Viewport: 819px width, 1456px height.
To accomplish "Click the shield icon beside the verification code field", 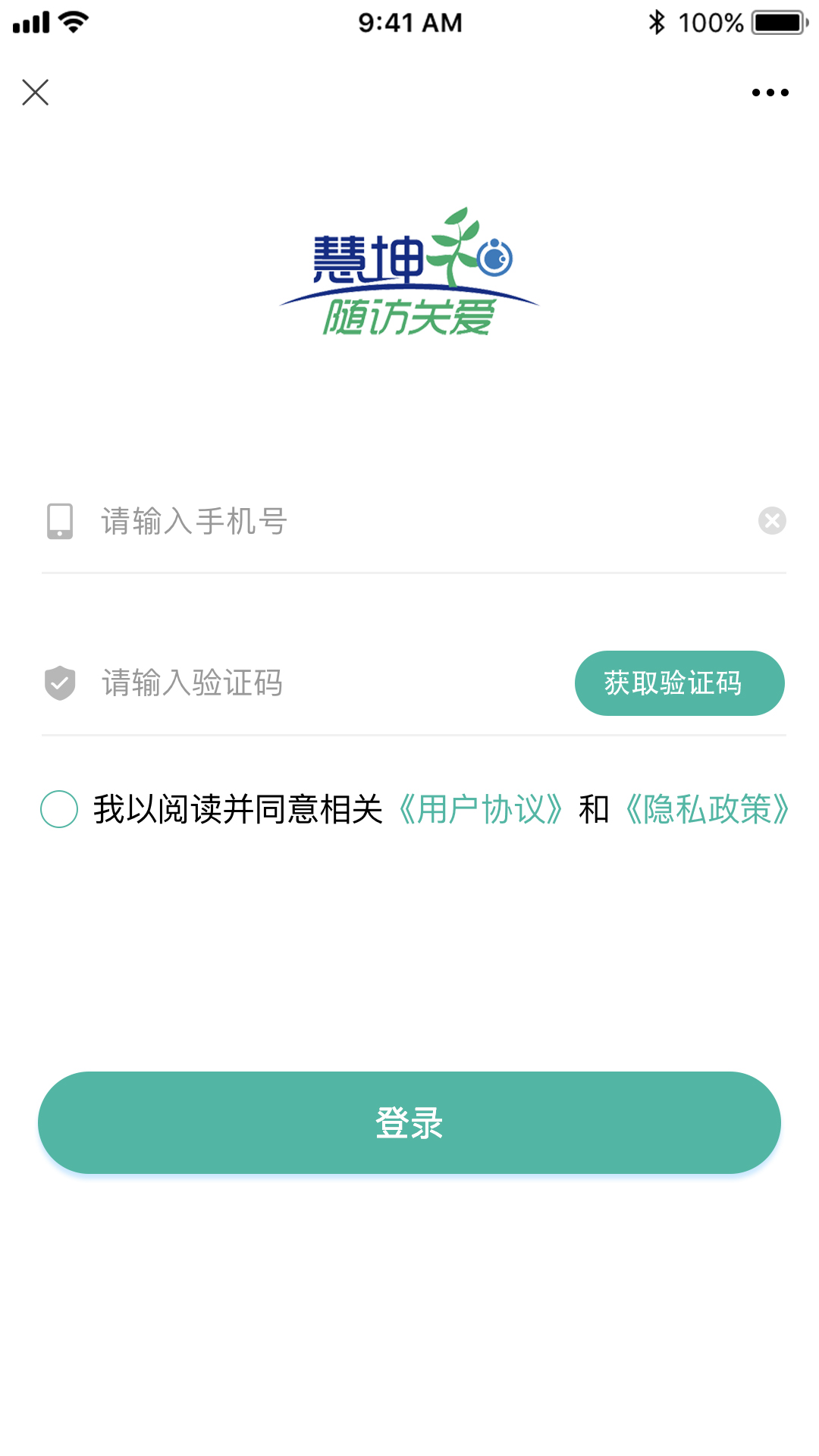I will [x=59, y=682].
